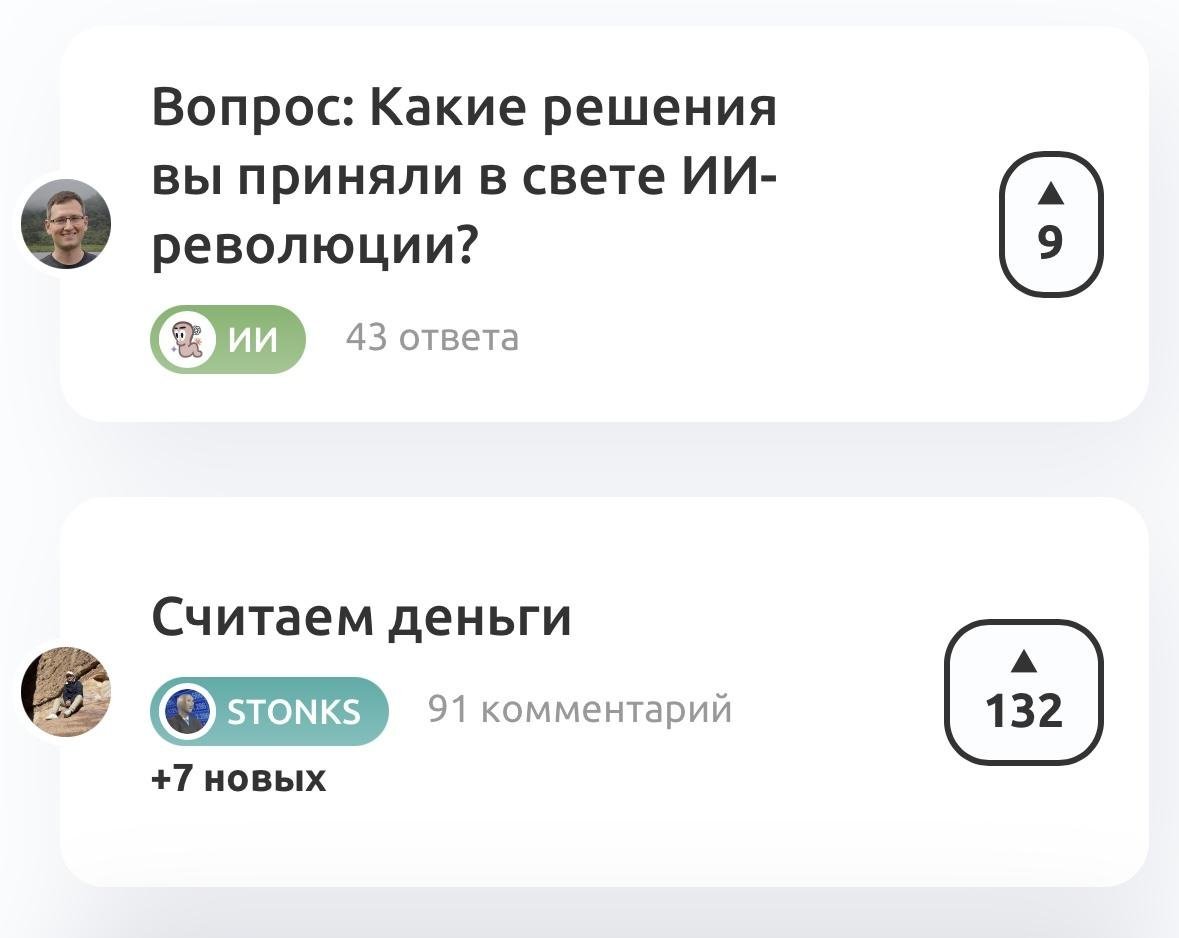
Task: Open the STONKS topic chip
Action: [x=269, y=711]
